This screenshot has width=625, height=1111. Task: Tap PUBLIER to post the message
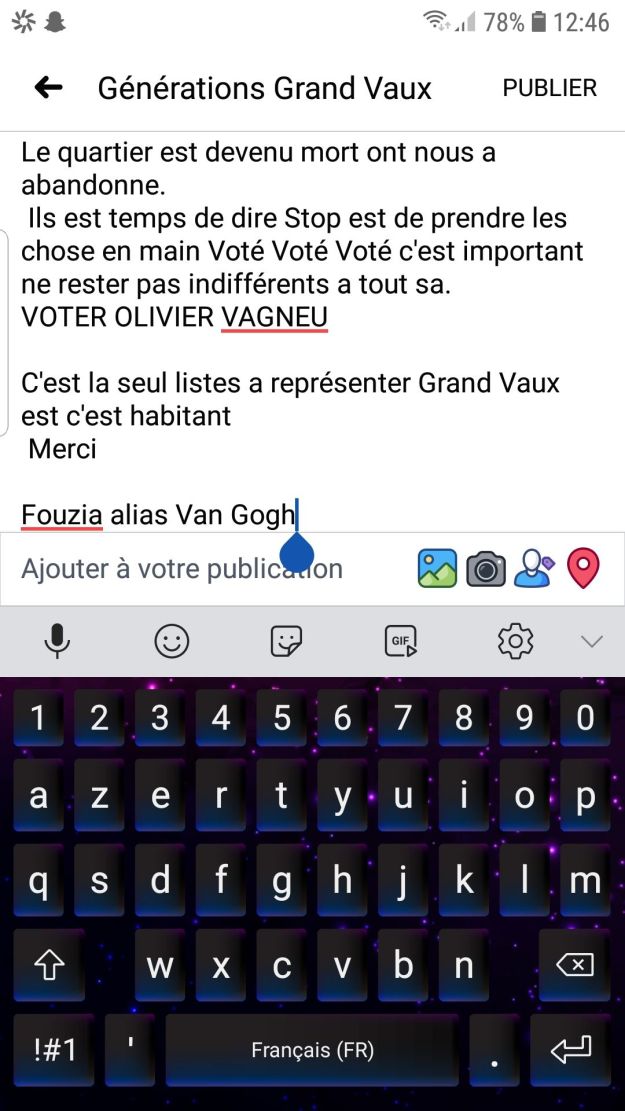pos(549,88)
